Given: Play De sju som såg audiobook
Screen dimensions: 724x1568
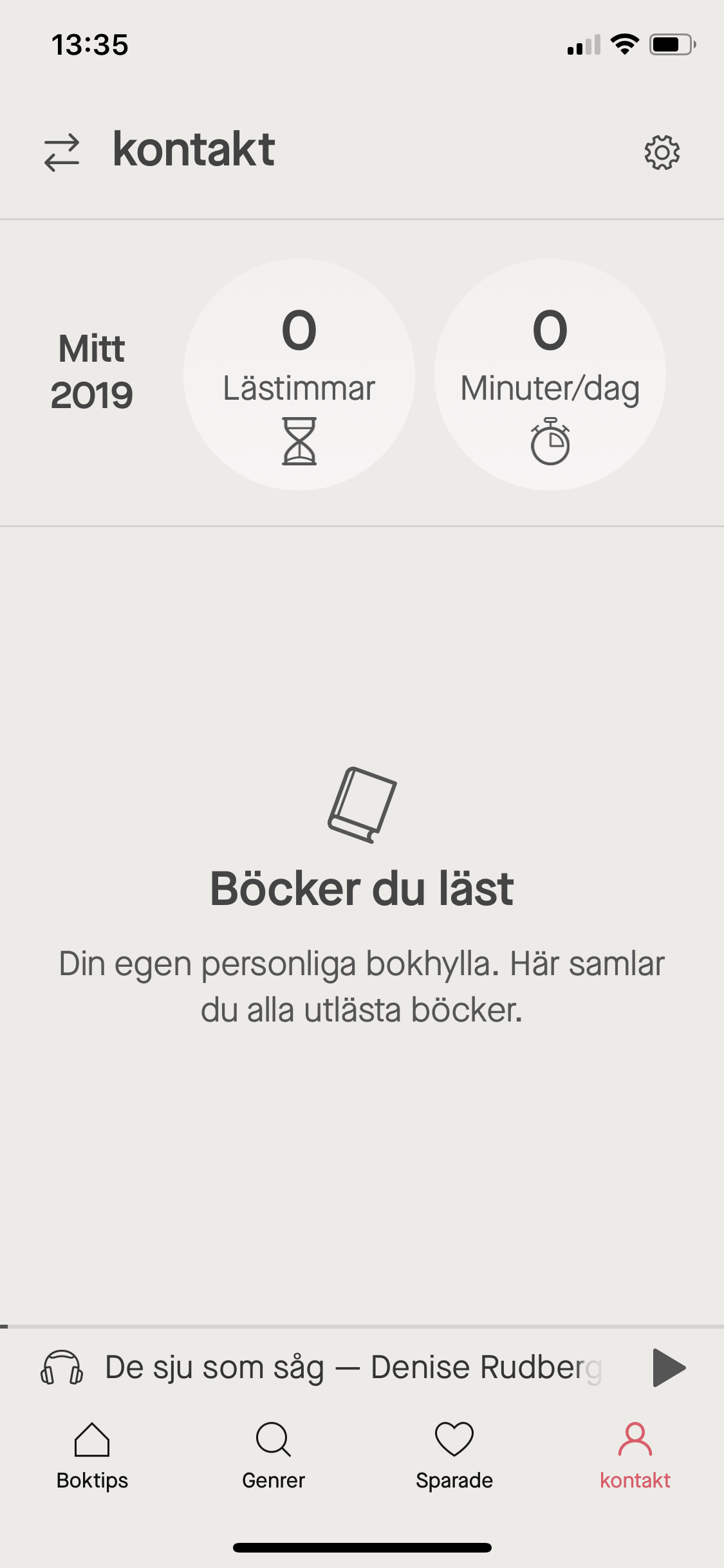Looking at the screenshot, I should 669,1367.
